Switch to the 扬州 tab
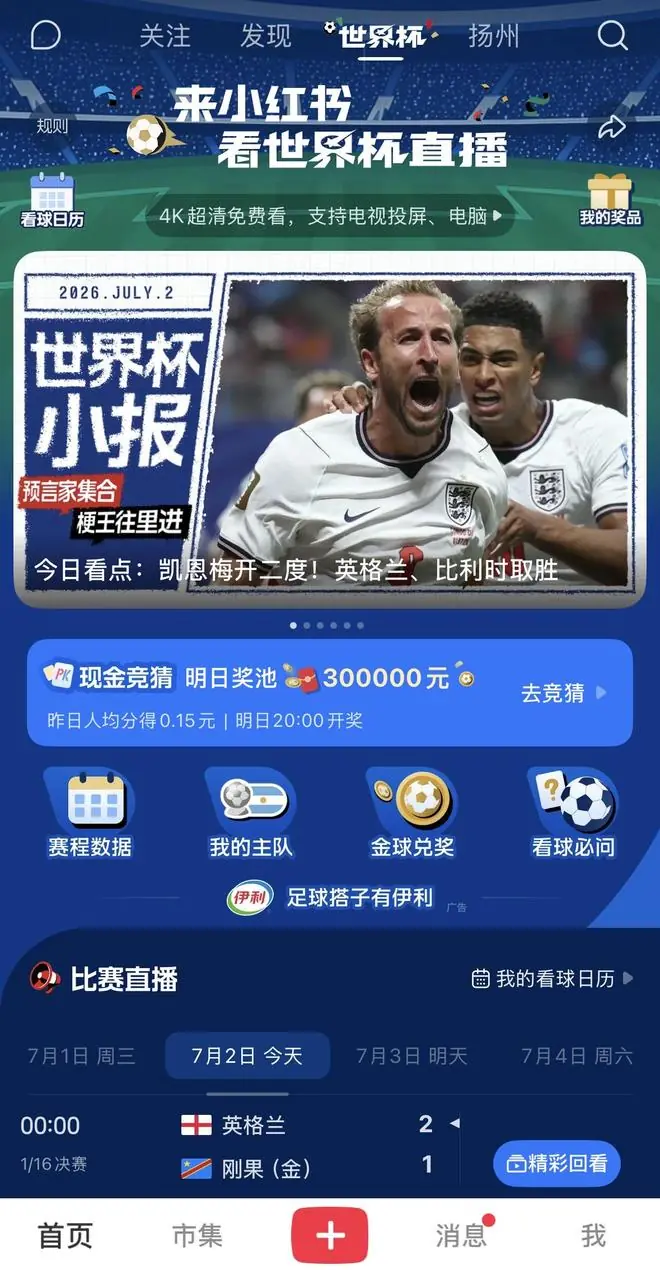The image size is (660, 1270). (494, 36)
